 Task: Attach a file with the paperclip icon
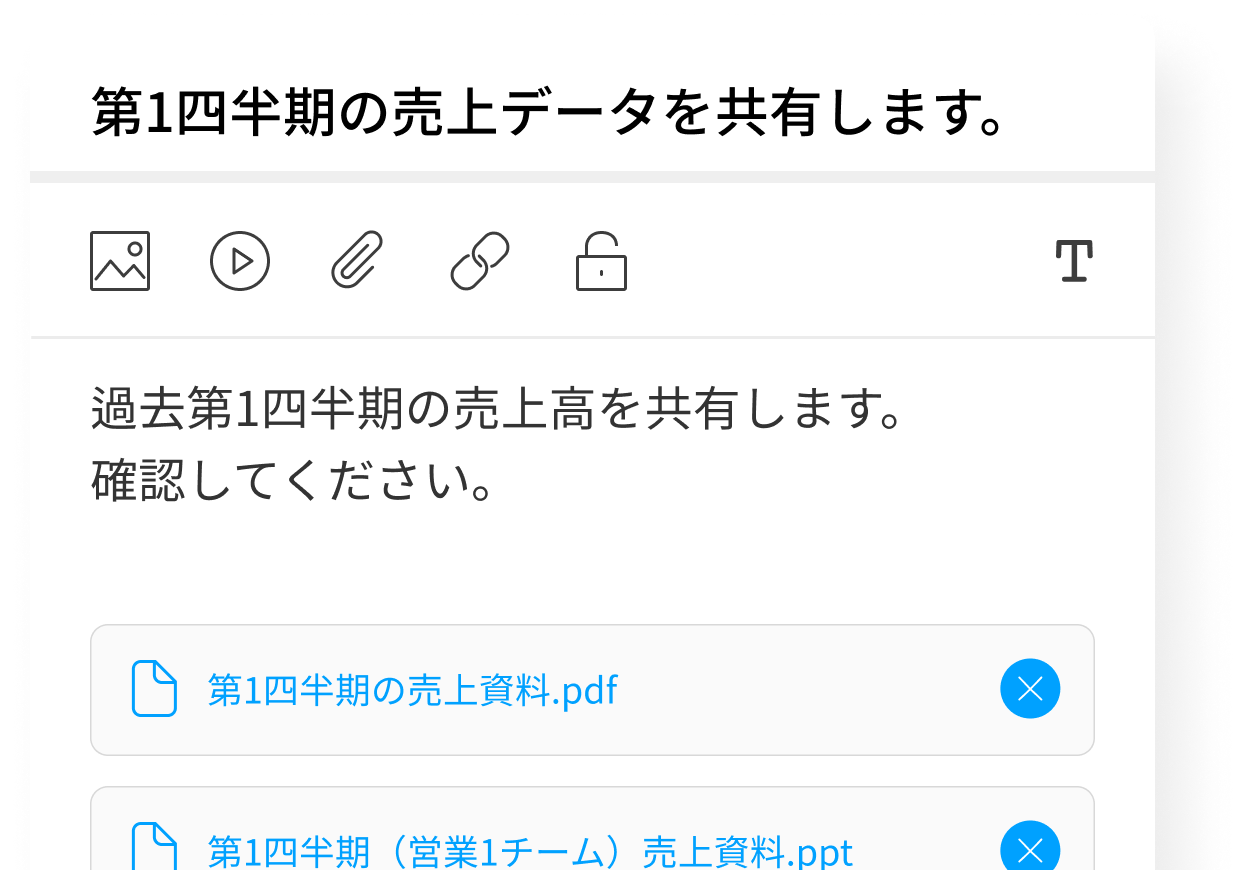[x=358, y=261]
